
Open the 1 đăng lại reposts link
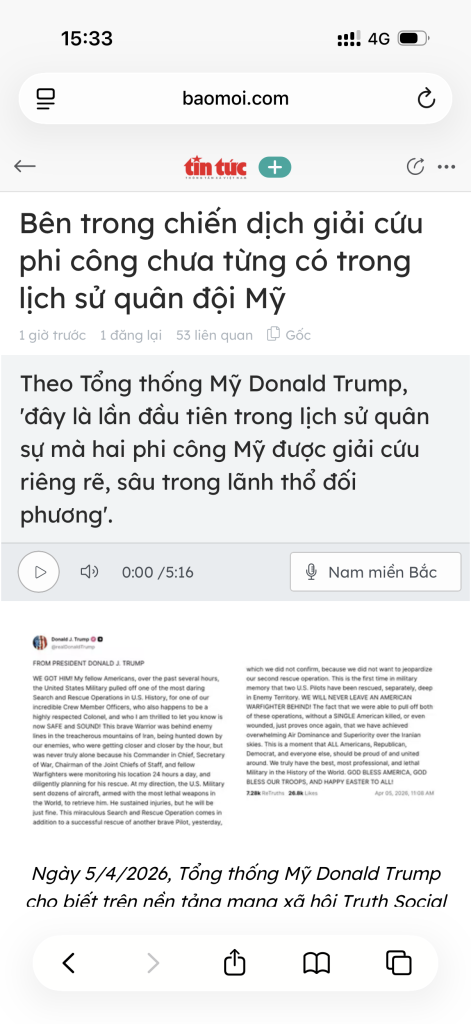pyautogui.click(x=131, y=336)
